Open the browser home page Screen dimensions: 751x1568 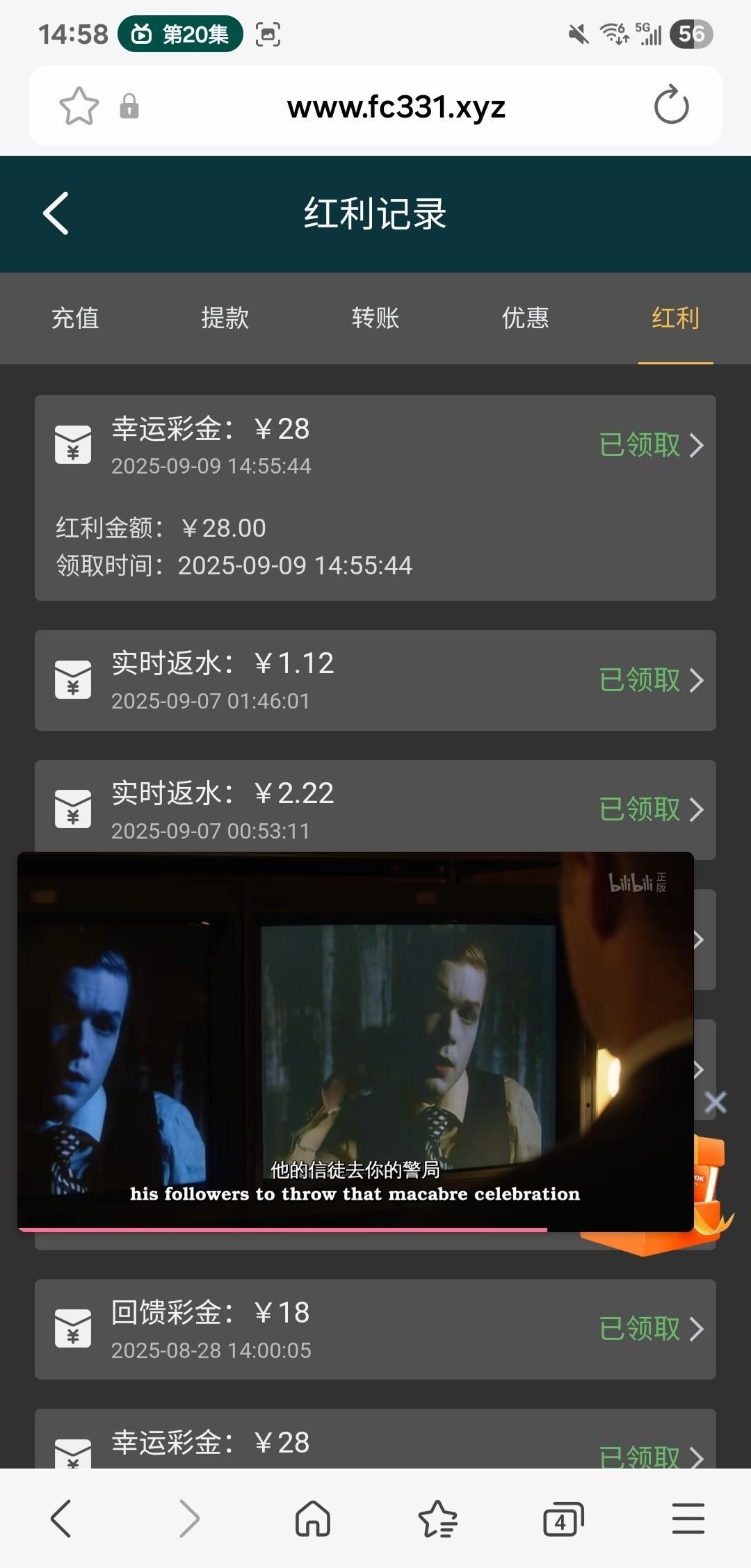[x=313, y=1518]
